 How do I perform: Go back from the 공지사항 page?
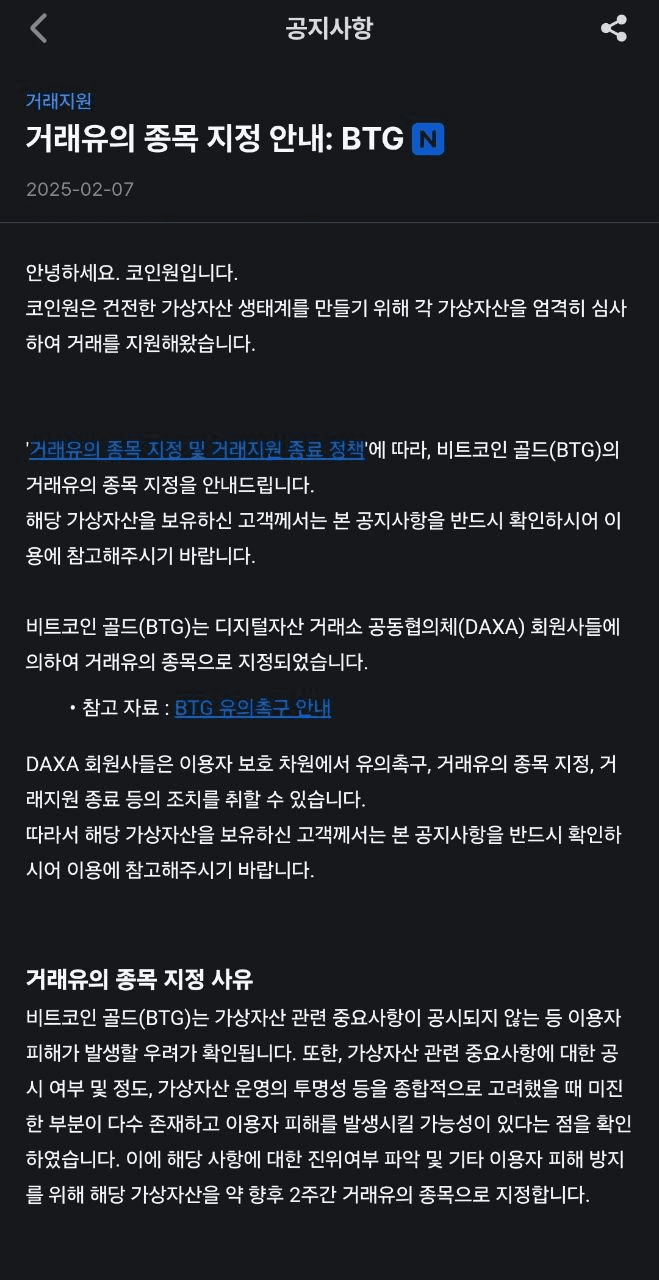(39, 28)
